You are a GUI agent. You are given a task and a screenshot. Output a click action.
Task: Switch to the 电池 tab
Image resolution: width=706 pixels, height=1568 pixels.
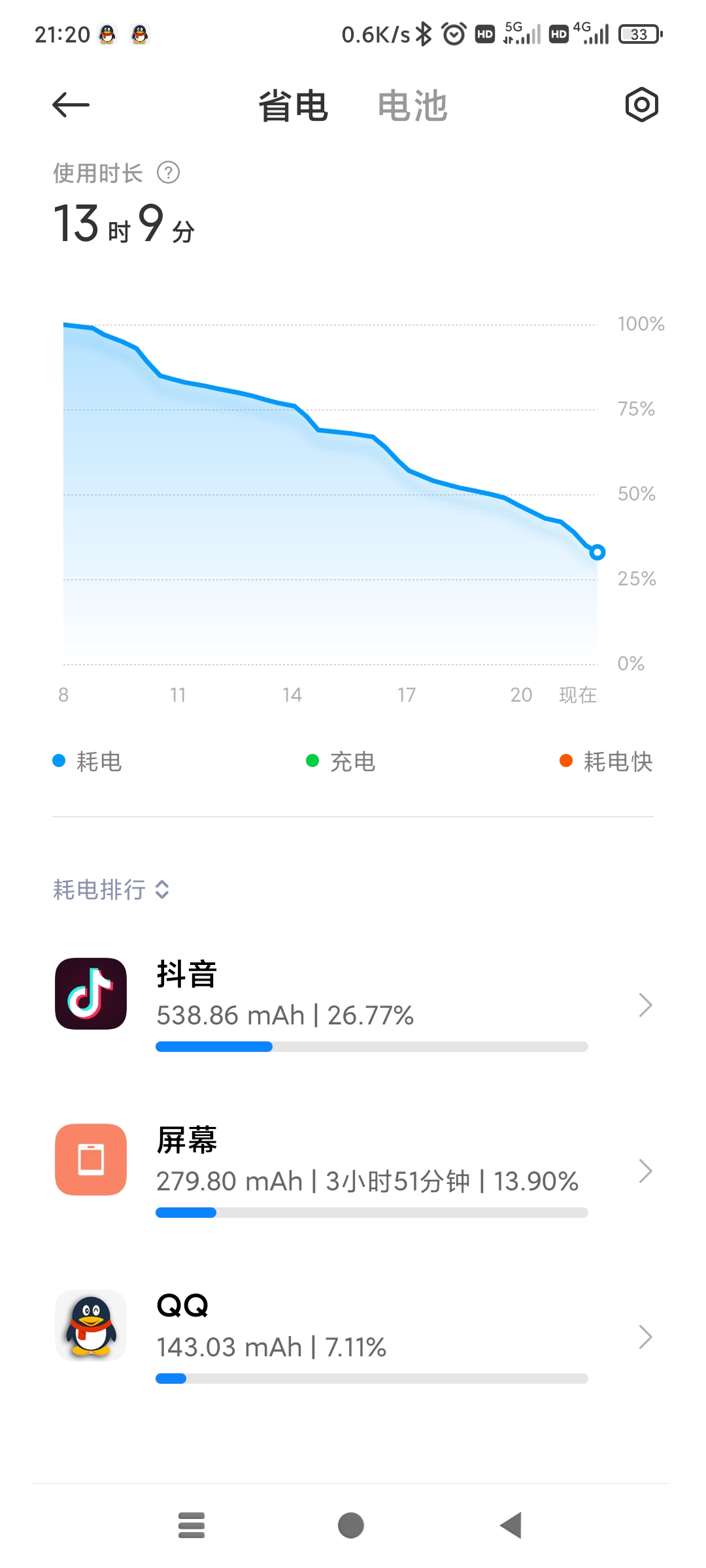(x=412, y=106)
